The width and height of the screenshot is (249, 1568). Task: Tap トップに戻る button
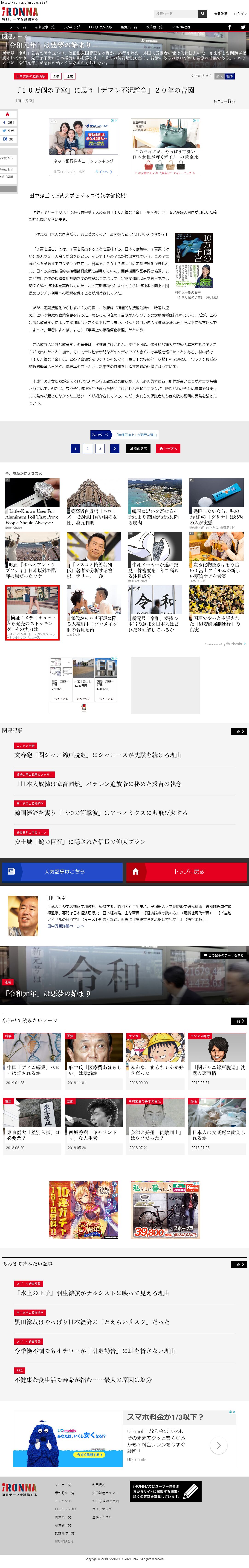tap(187, 871)
